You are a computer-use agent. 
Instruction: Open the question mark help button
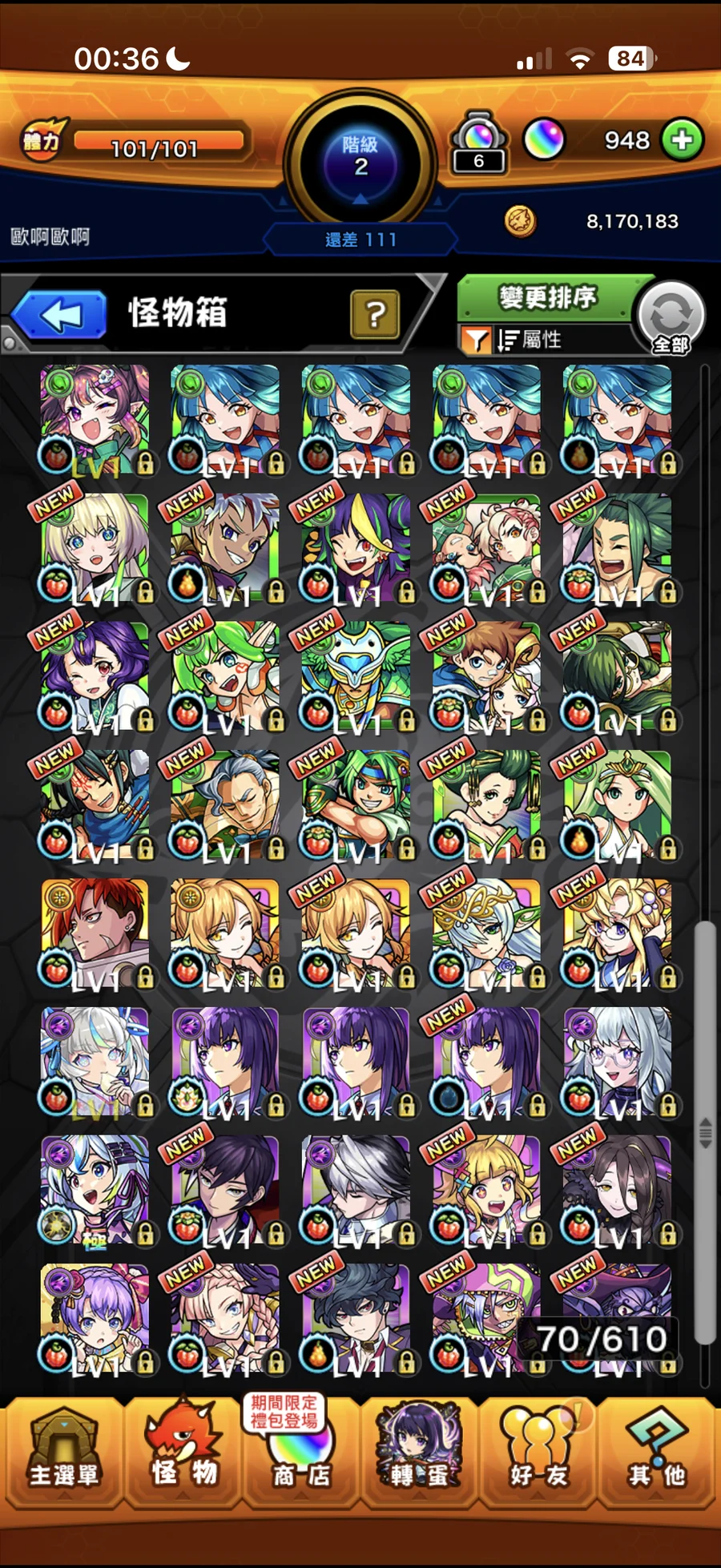point(374,314)
